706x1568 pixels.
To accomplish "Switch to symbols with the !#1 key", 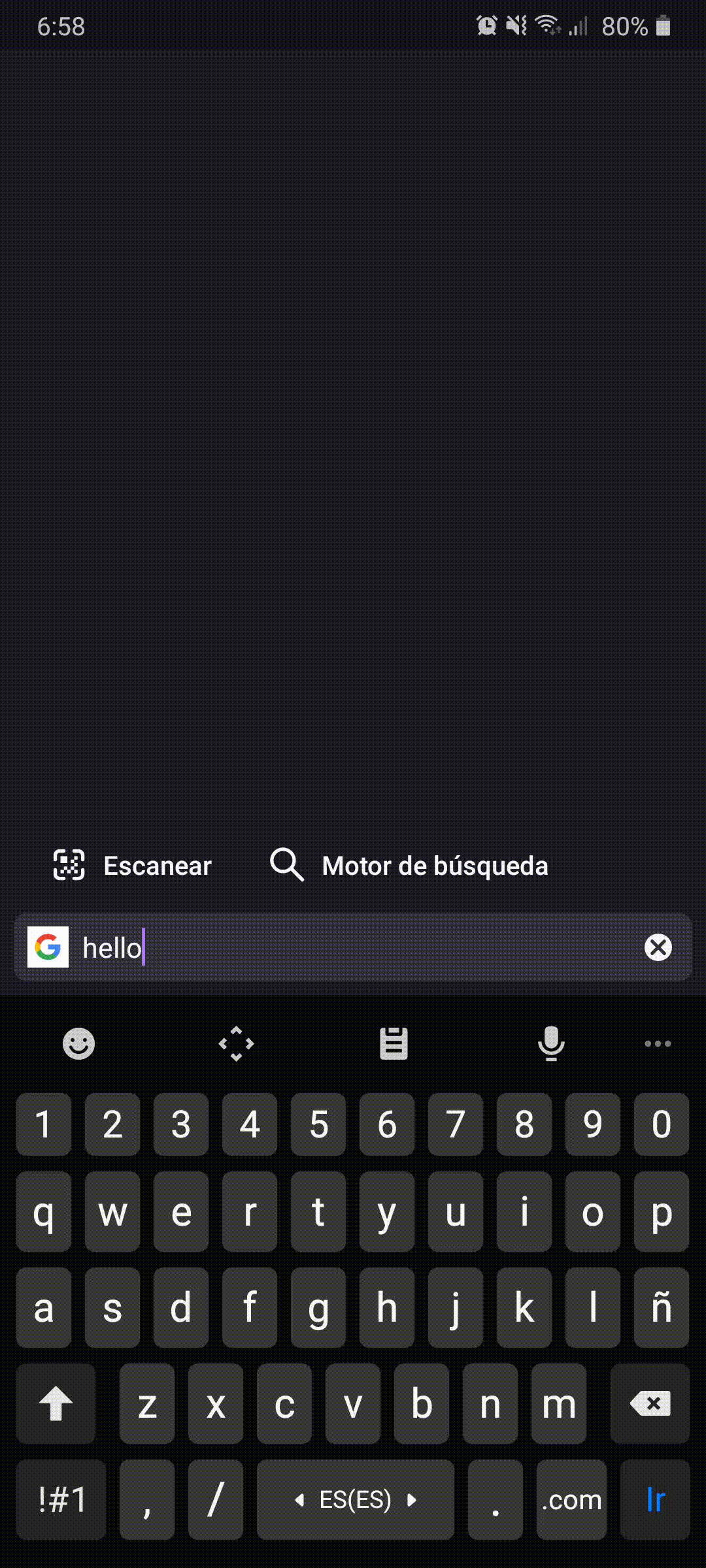I will [61, 1499].
